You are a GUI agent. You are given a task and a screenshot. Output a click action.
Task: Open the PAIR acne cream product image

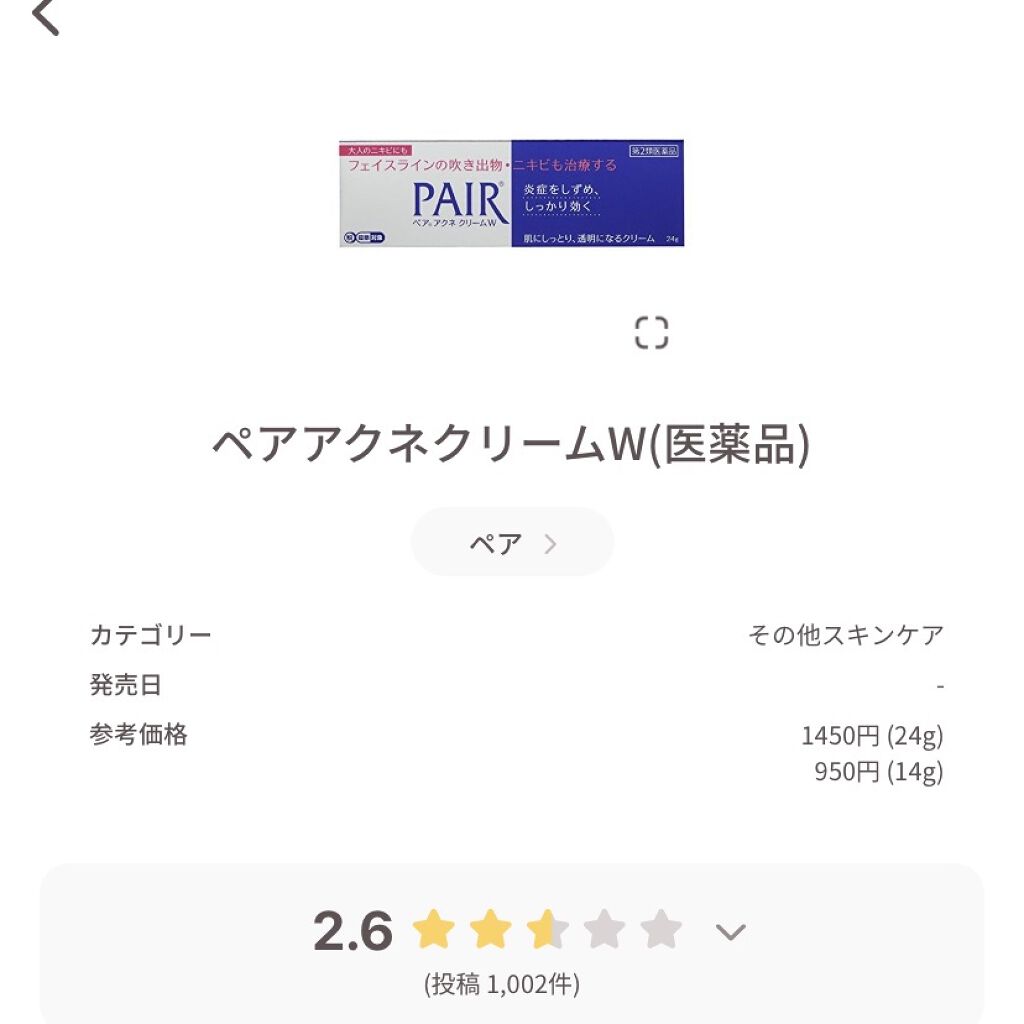511,193
